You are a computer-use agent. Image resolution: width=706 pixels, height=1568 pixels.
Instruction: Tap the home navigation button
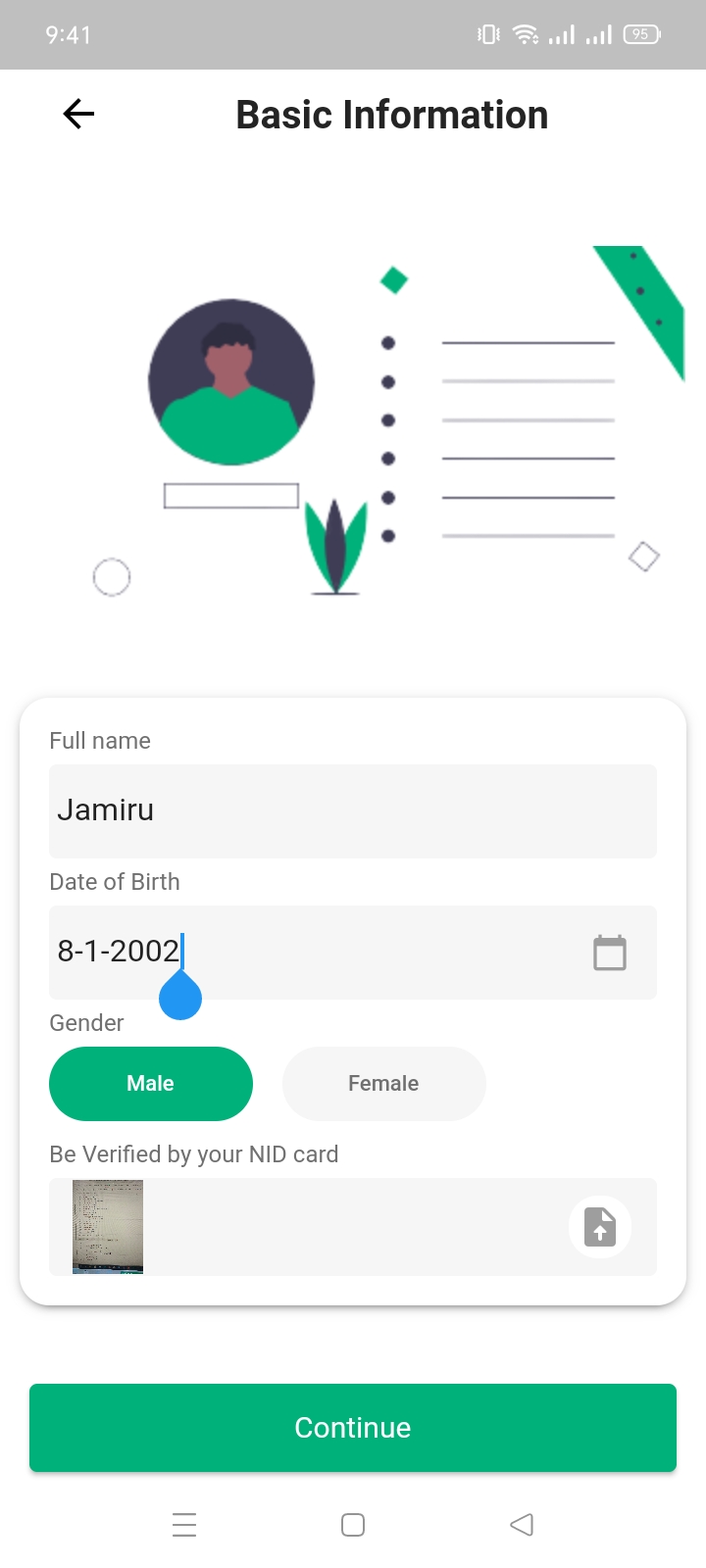[x=352, y=1525]
